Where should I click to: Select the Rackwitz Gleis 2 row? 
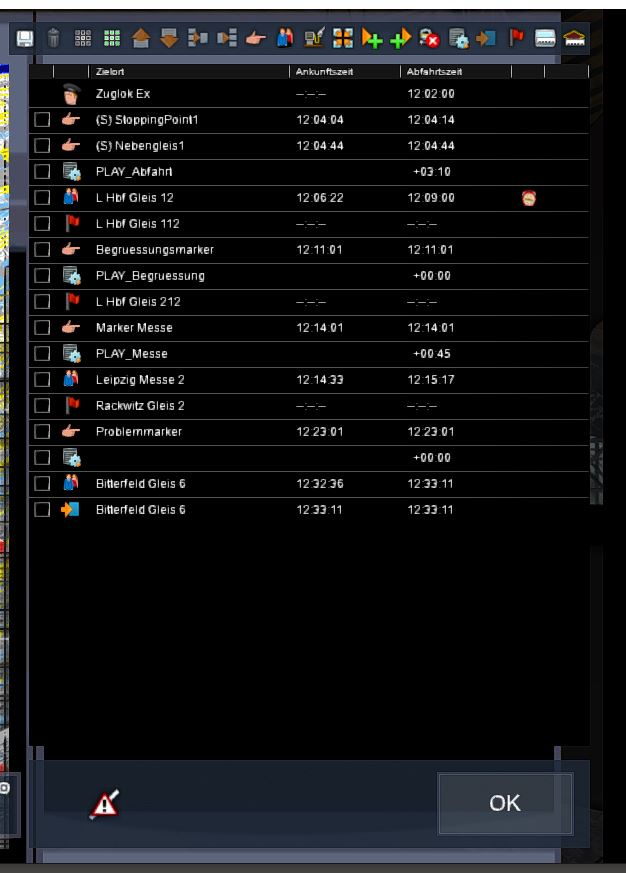pyautogui.click(x=140, y=406)
